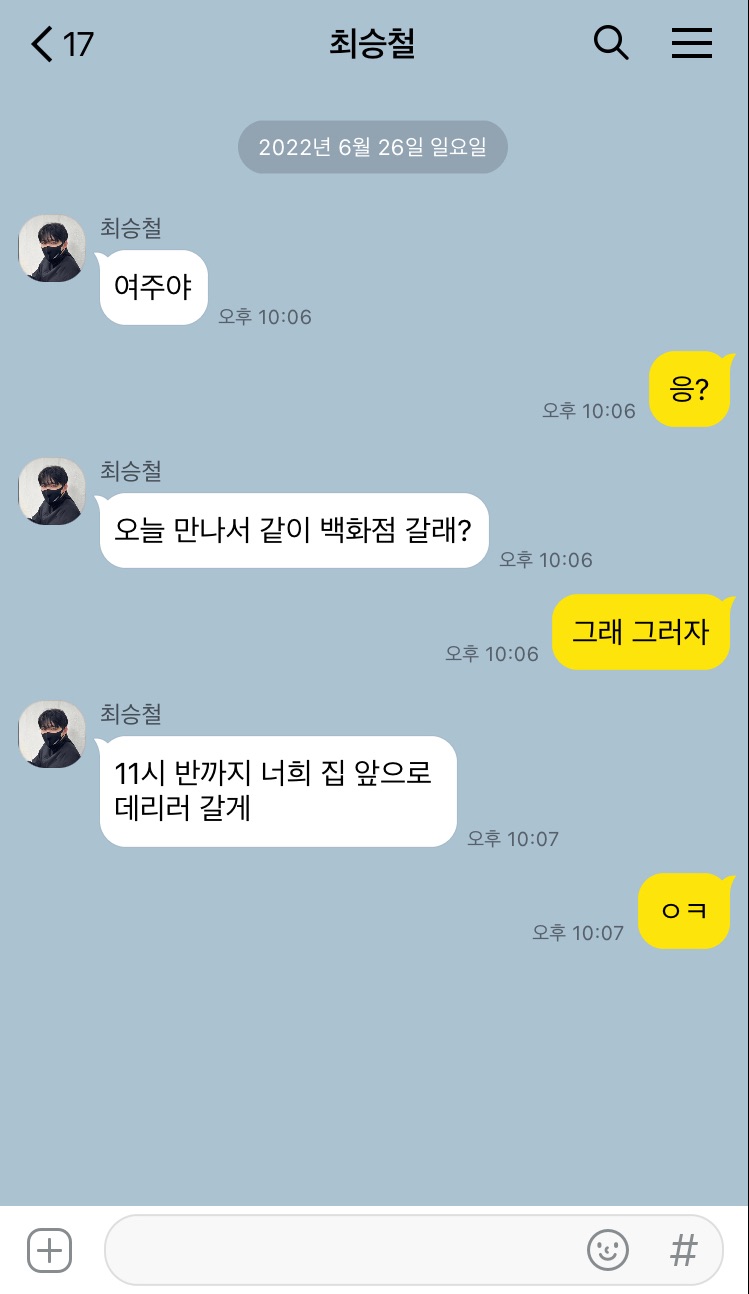The image size is (749, 1294).
Task: Open the plus attachment menu
Action: click(49, 1250)
